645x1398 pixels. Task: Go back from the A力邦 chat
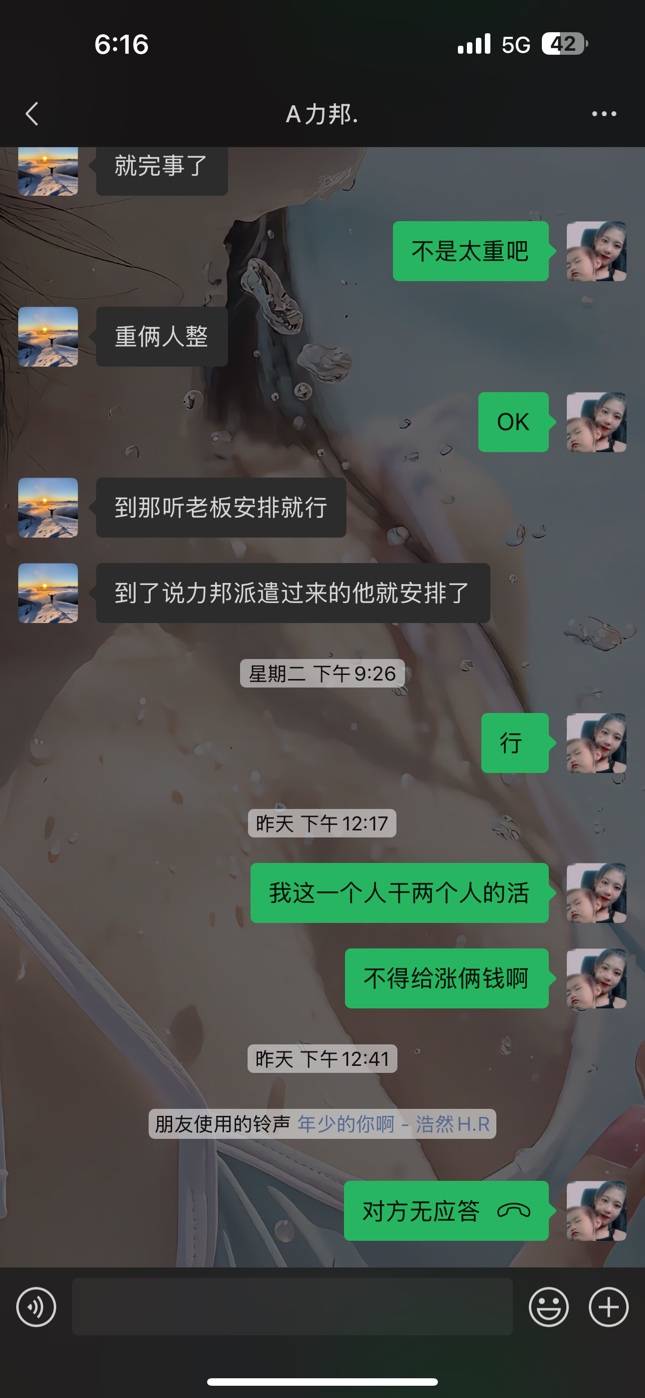32,114
